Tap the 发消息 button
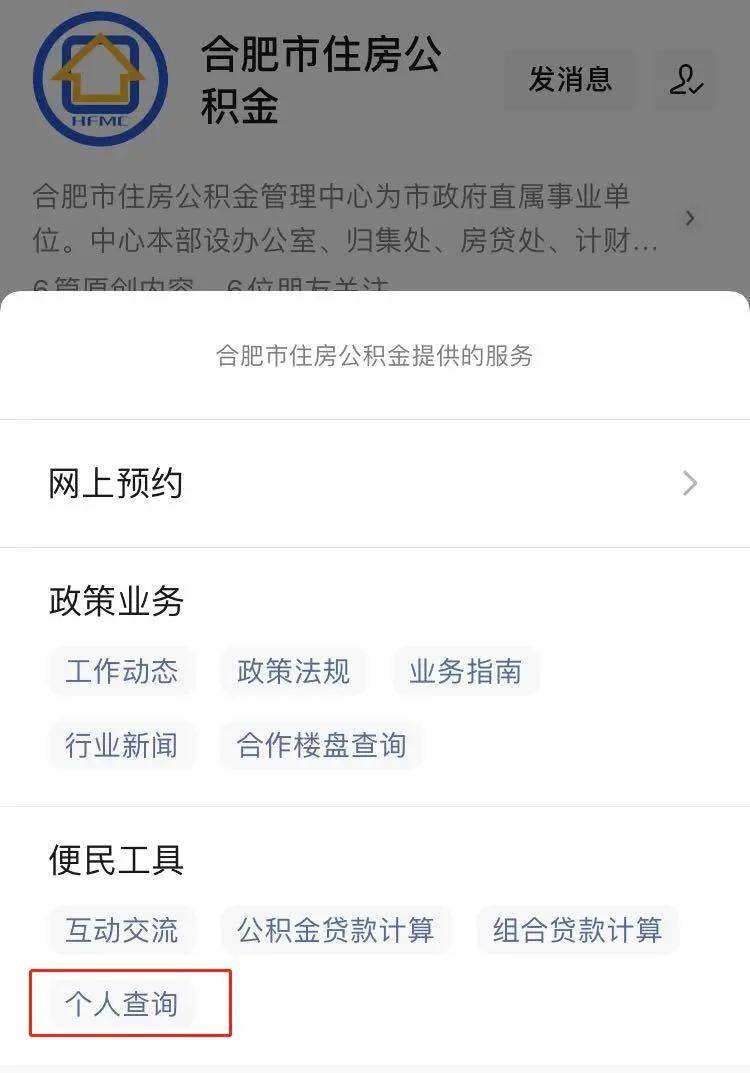 tap(570, 80)
